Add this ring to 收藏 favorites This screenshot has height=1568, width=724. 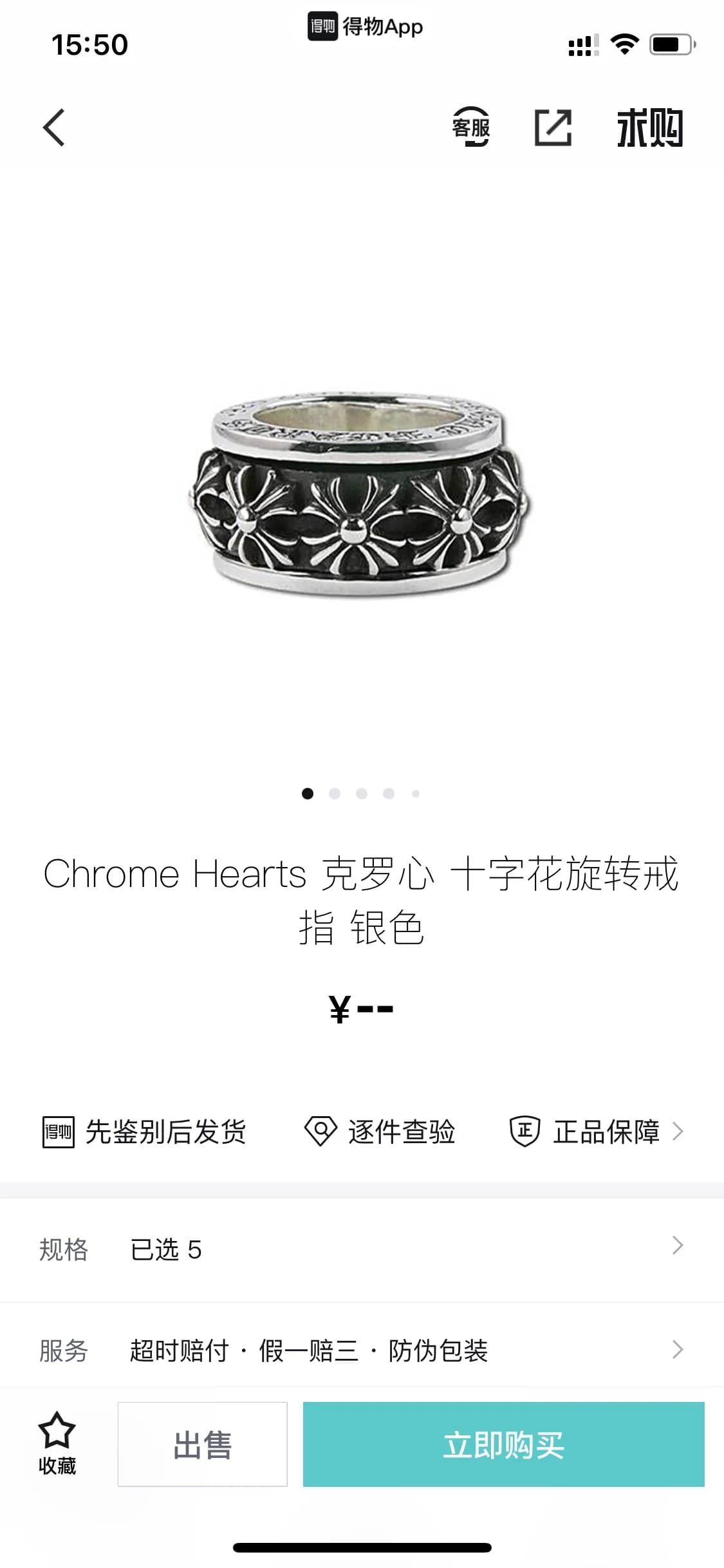pos(57,1443)
